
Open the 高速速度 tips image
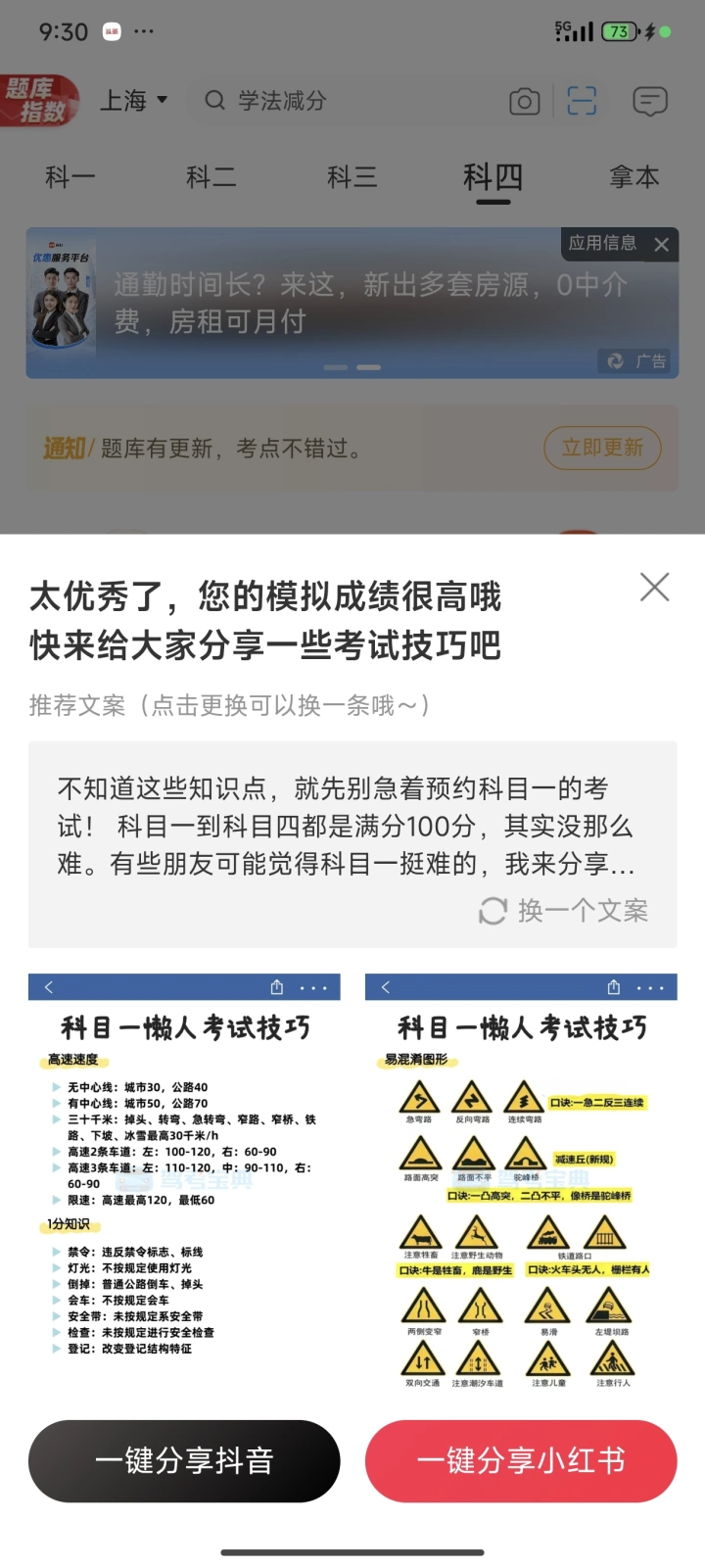coord(184,1180)
